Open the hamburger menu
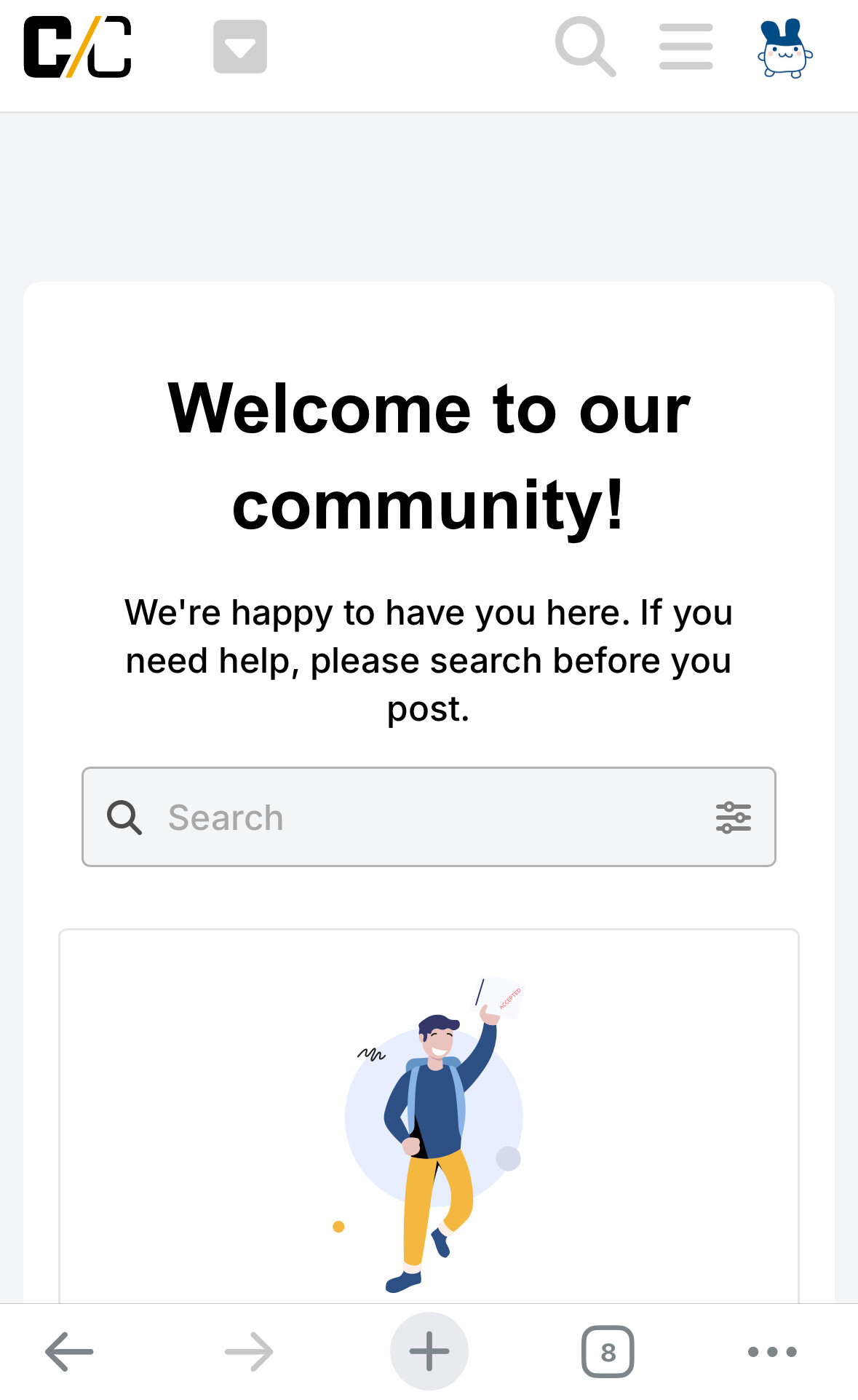Screen dimensions: 858x1400 pyautogui.click(x=686, y=47)
